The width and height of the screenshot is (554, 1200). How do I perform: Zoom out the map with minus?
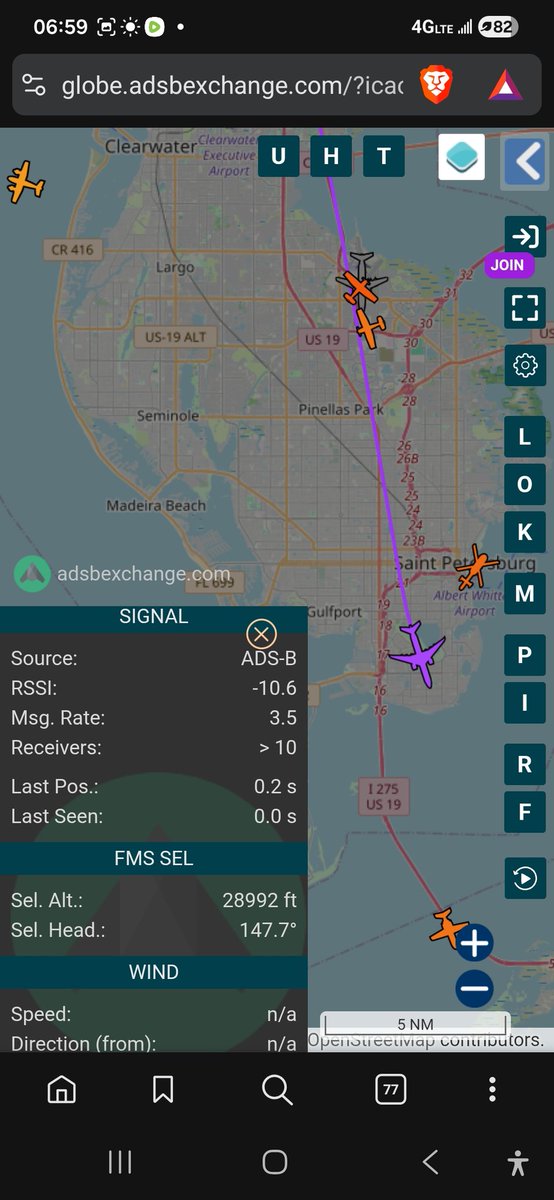click(475, 989)
